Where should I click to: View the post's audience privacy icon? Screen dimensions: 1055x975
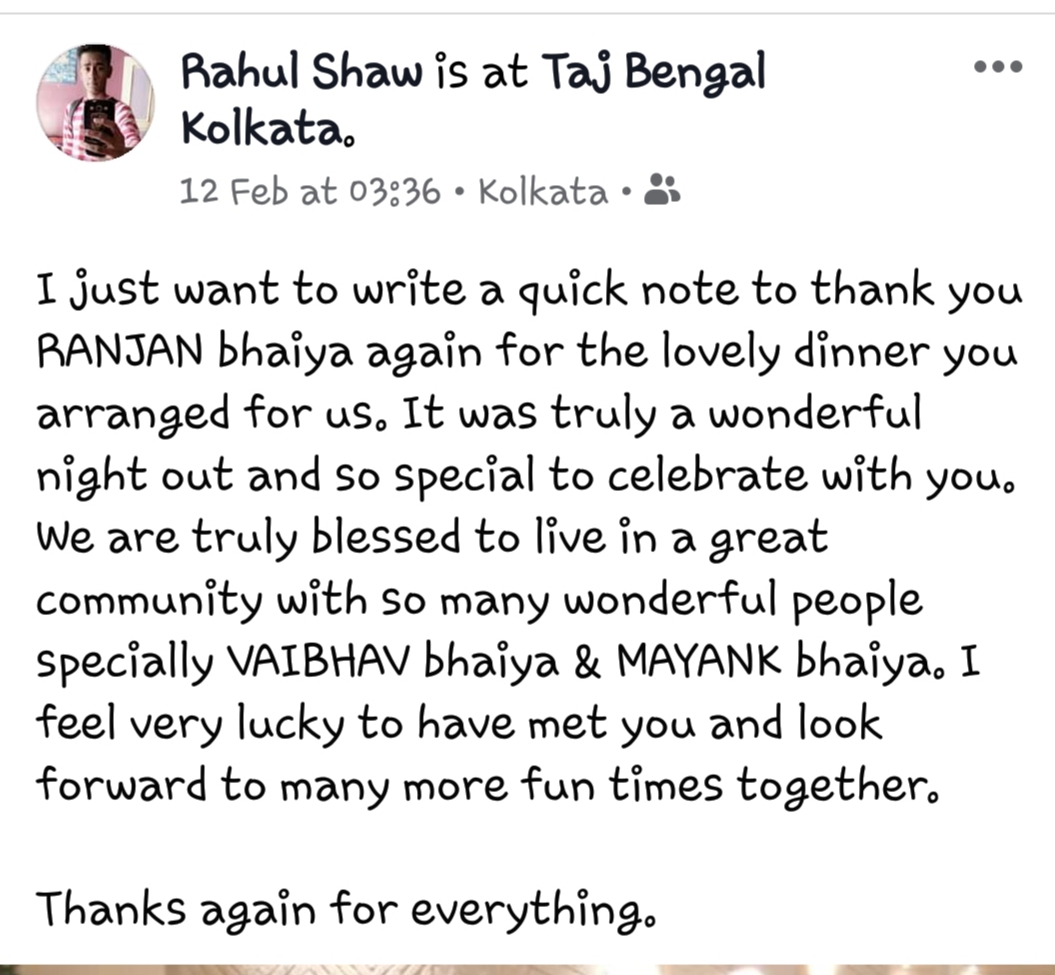tap(662, 188)
